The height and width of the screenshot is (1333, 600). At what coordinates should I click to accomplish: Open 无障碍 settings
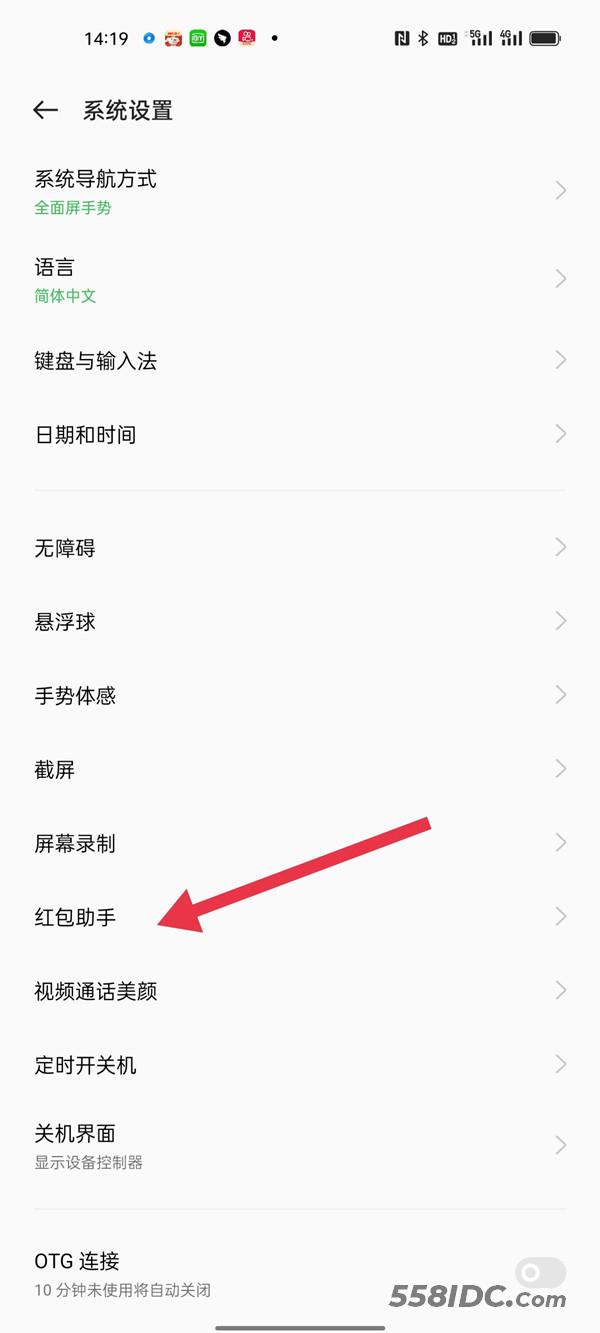tap(300, 548)
